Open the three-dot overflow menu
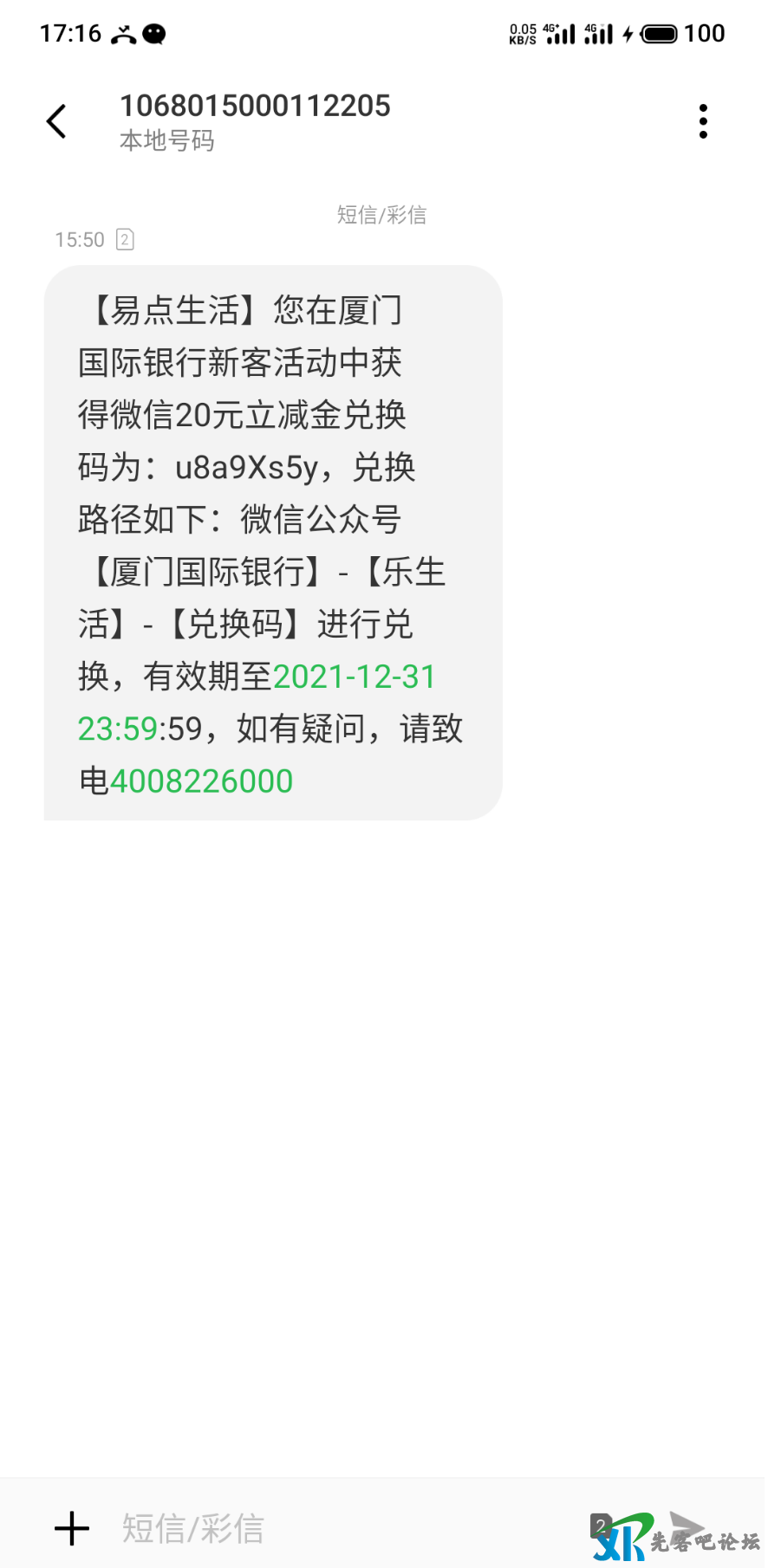 pyautogui.click(x=703, y=121)
